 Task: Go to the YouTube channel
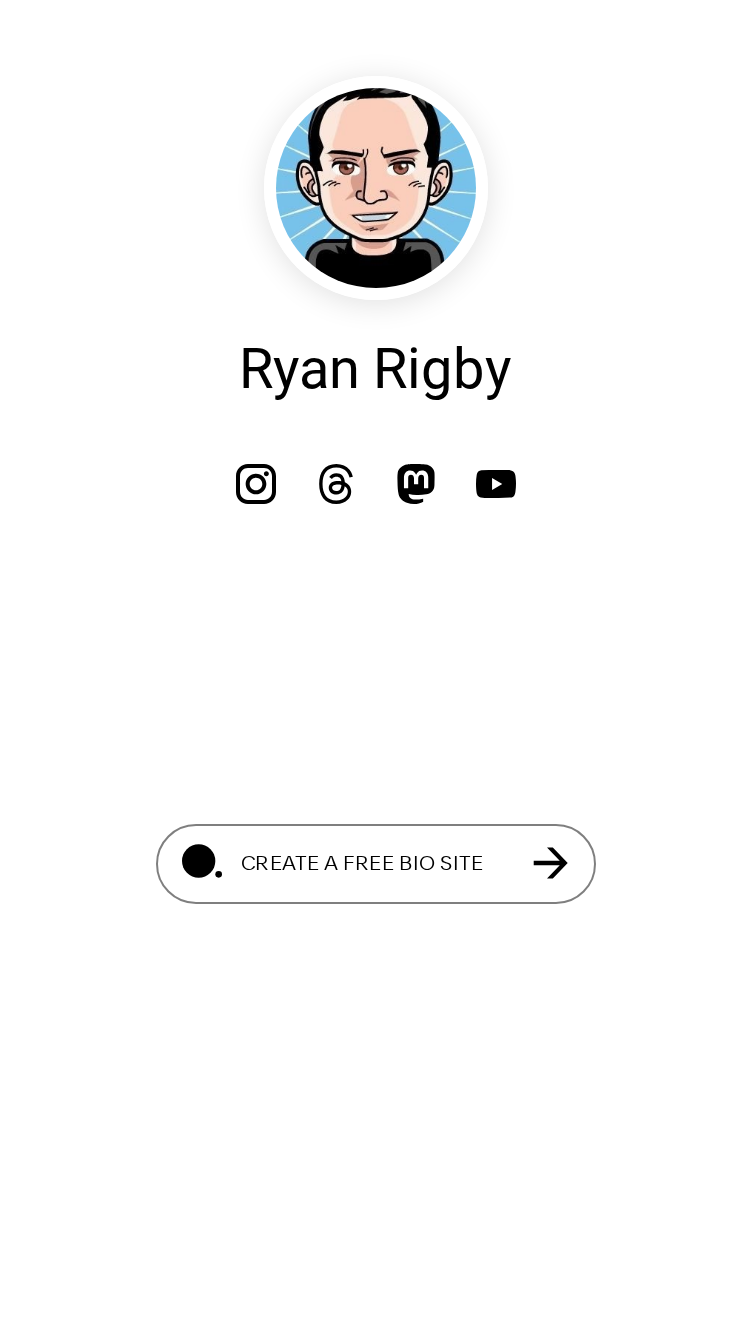tap(496, 484)
